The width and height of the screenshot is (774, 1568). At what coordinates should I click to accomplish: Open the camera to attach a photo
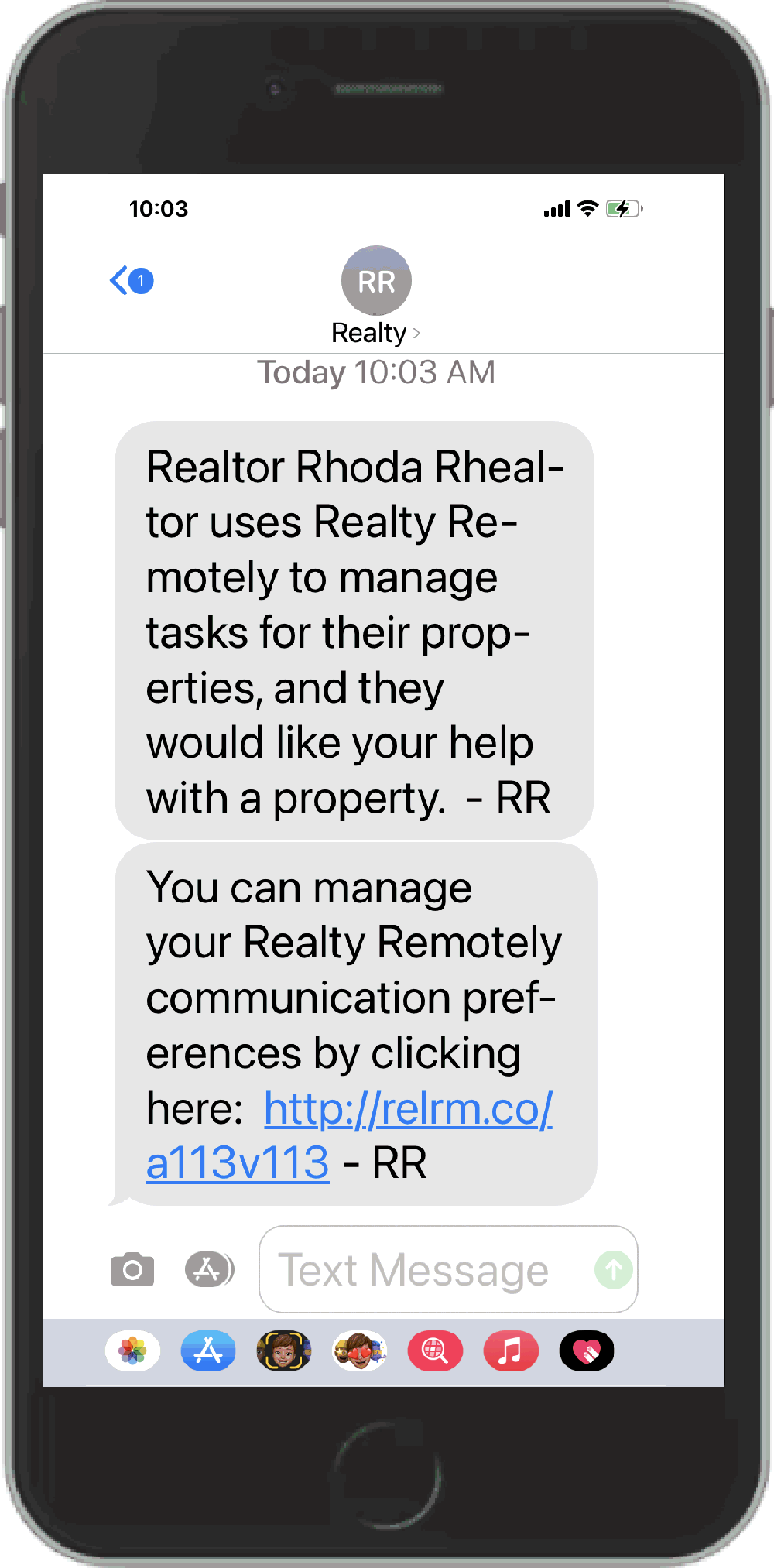coord(132,1270)
